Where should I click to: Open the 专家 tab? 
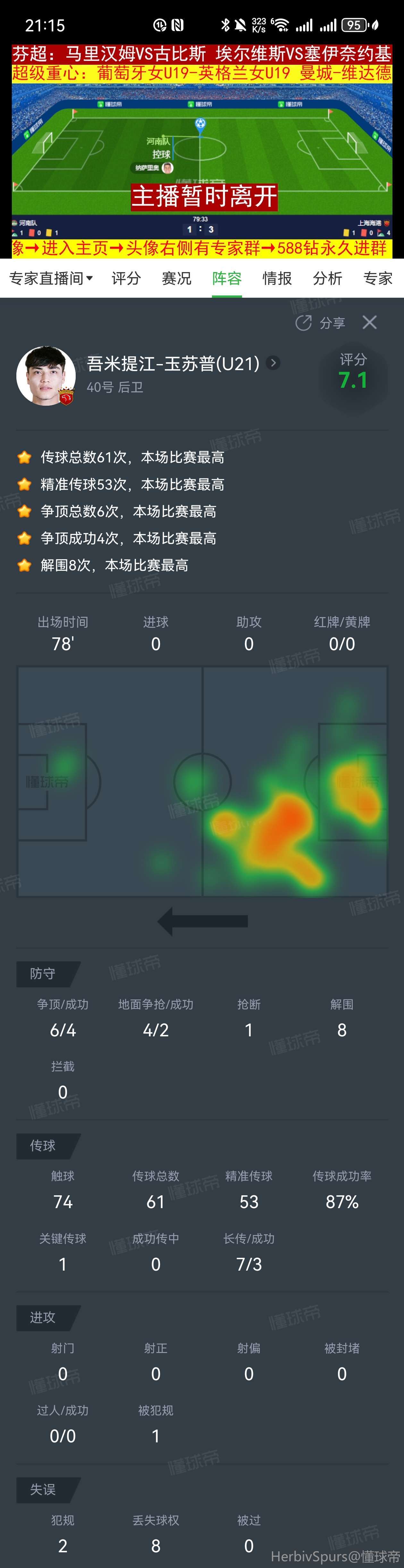click(377, 279)
